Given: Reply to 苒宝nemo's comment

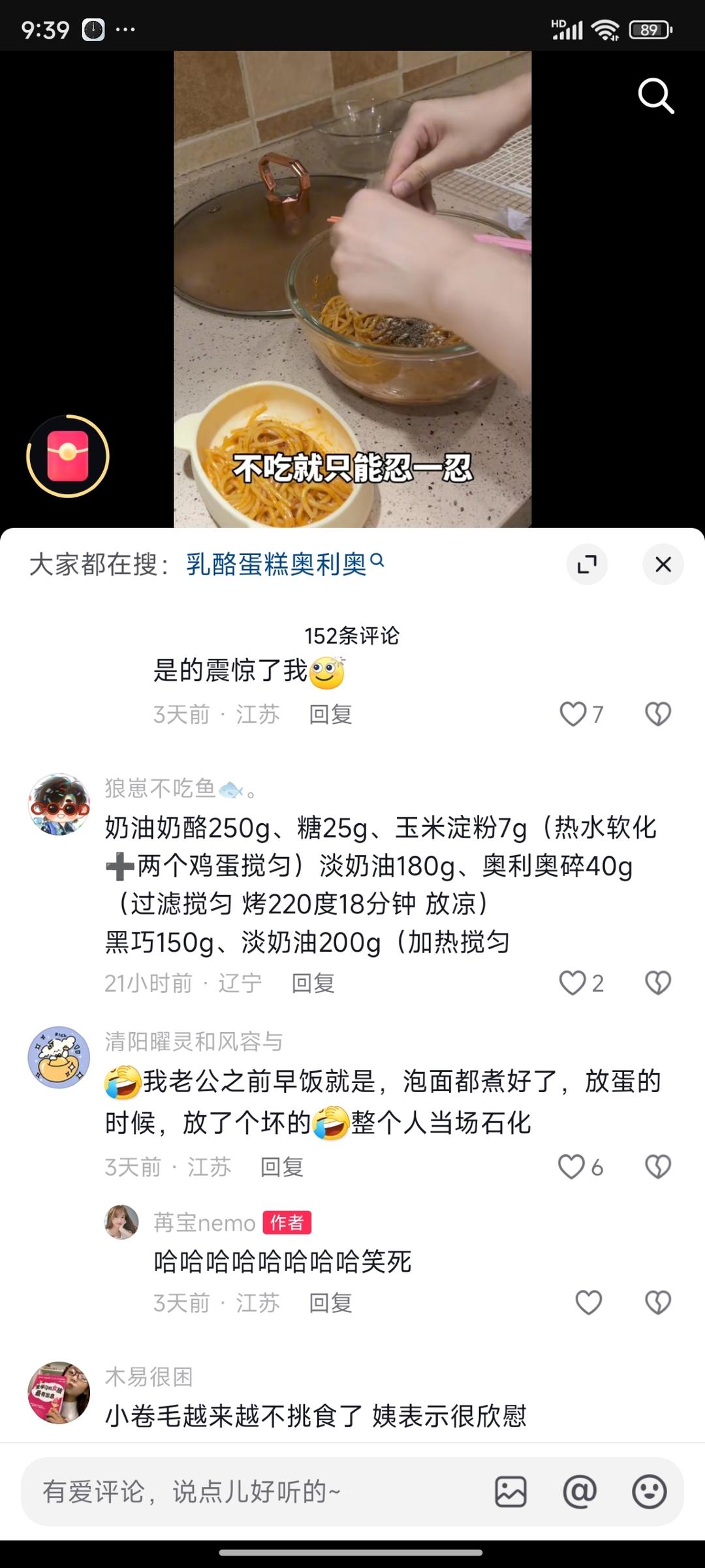Looking at the screenshot, I should [x=330, y=1302].
